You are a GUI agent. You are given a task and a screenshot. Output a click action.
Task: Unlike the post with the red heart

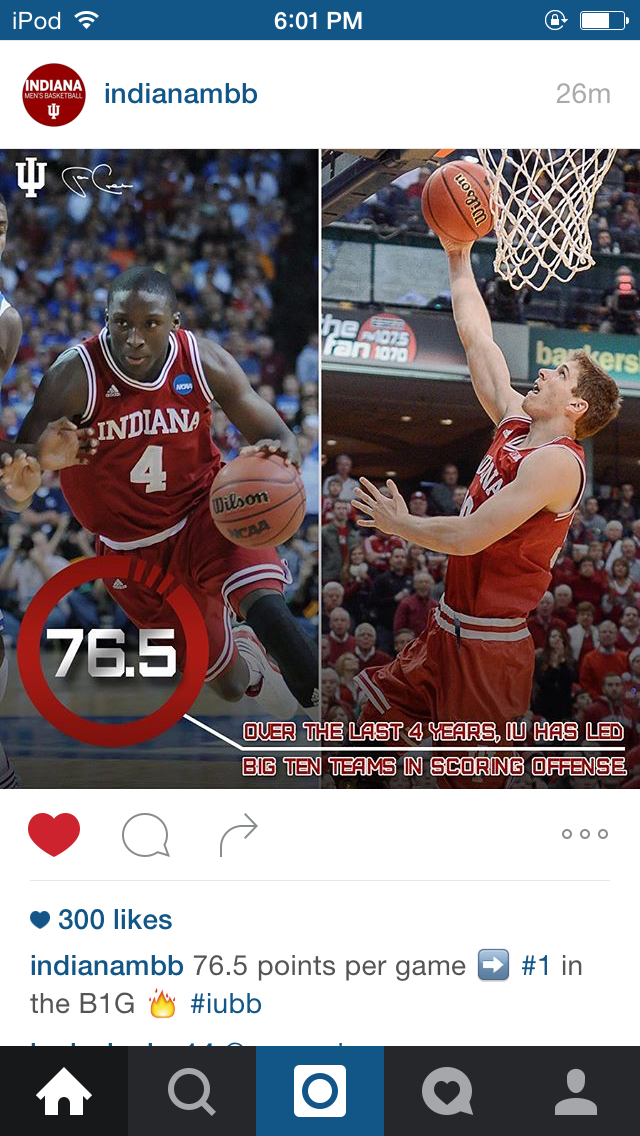point(54,834)
